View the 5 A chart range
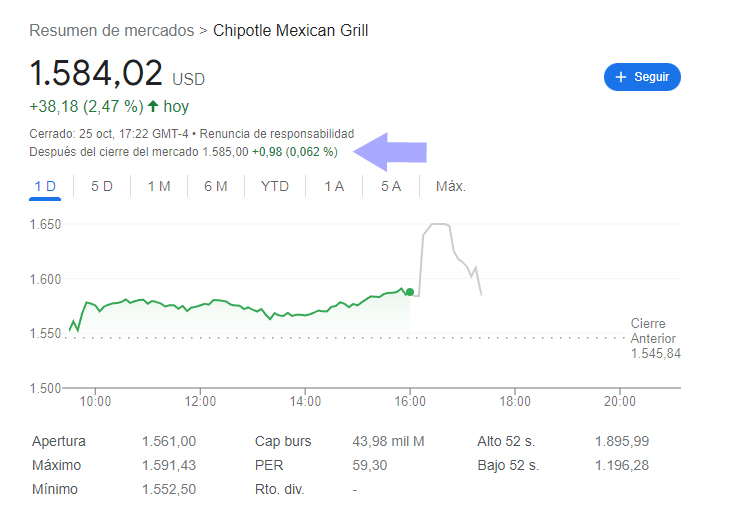The height and width of the screenshot is (507, 750). pos(391,186)
